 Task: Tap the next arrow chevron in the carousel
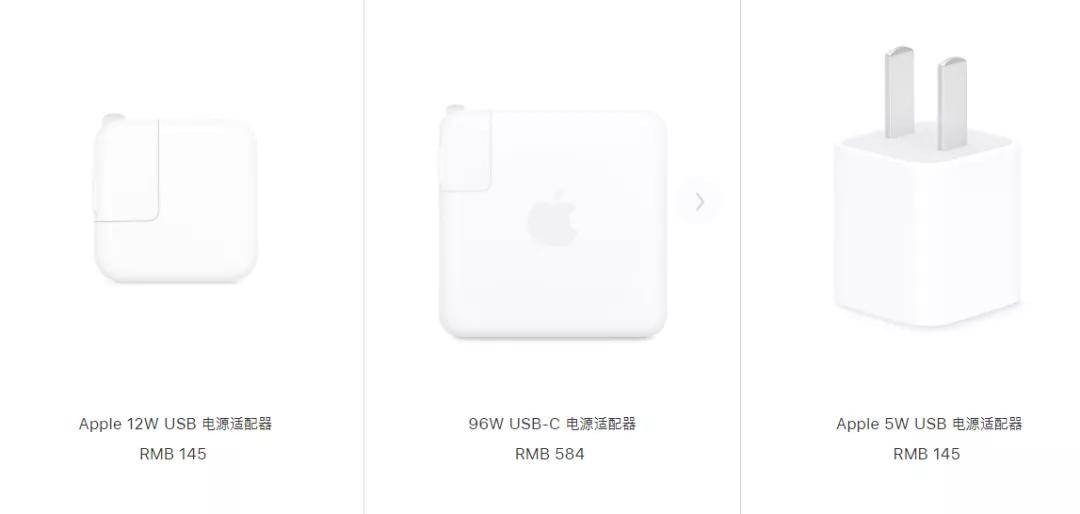tap(699, 202)
